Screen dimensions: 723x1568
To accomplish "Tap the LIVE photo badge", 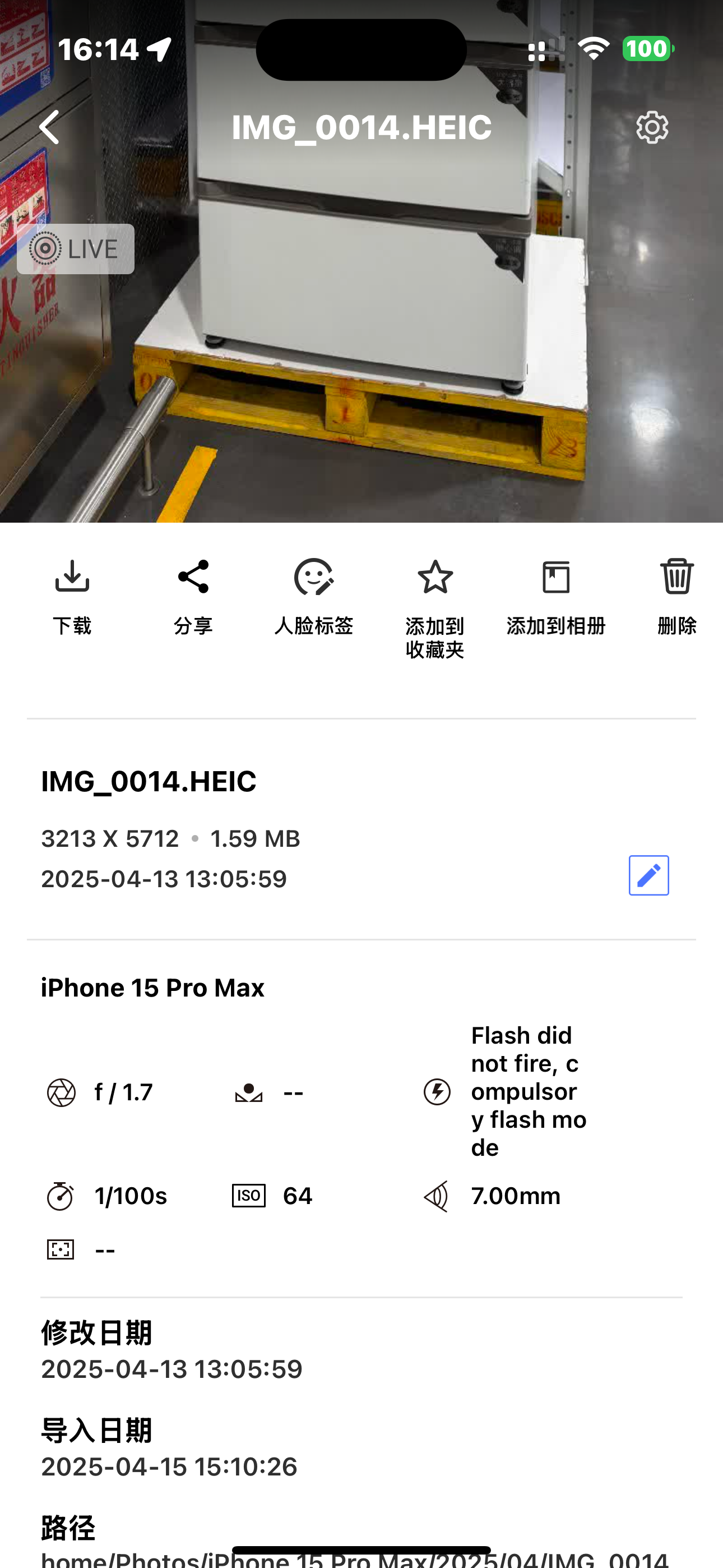I will click(x=76, y=249).
